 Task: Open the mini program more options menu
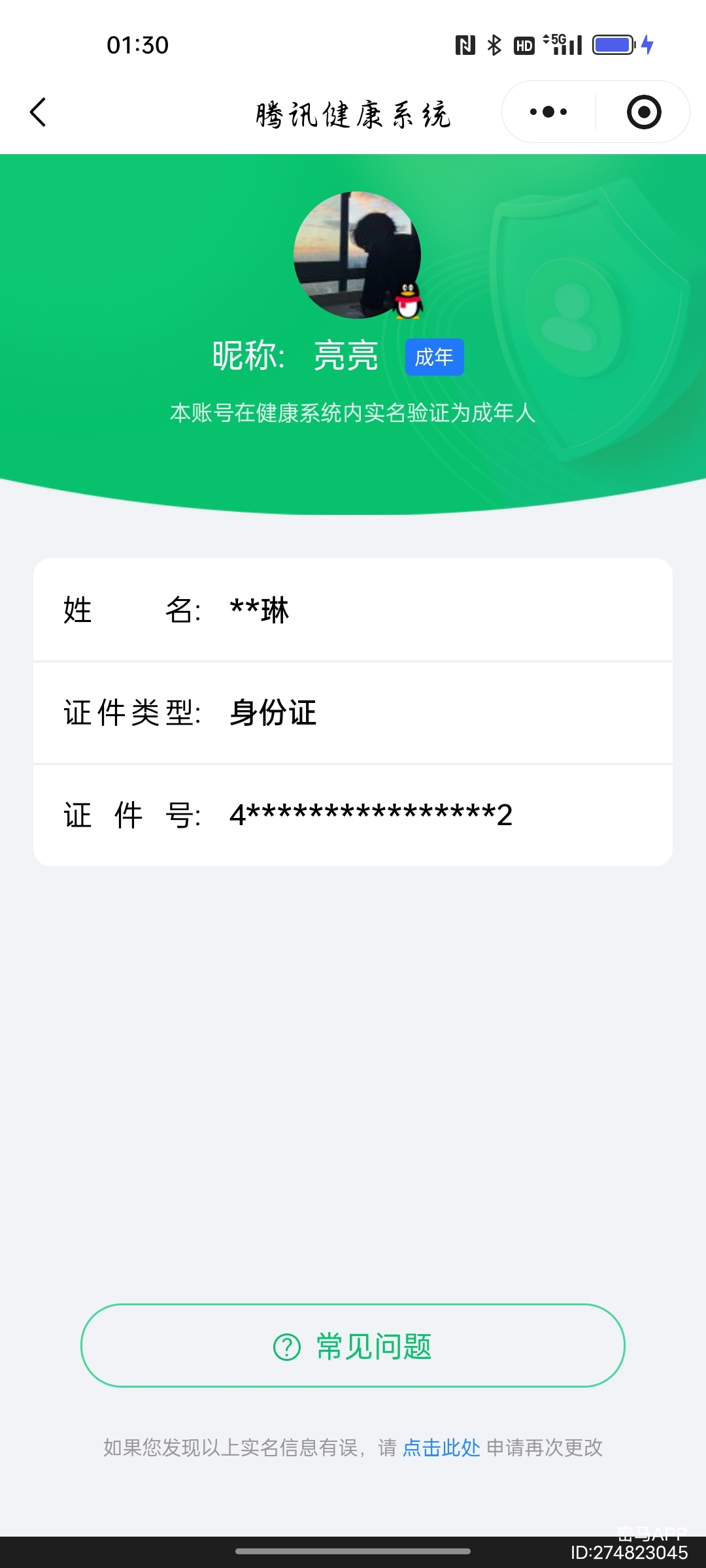coord(548,112)
